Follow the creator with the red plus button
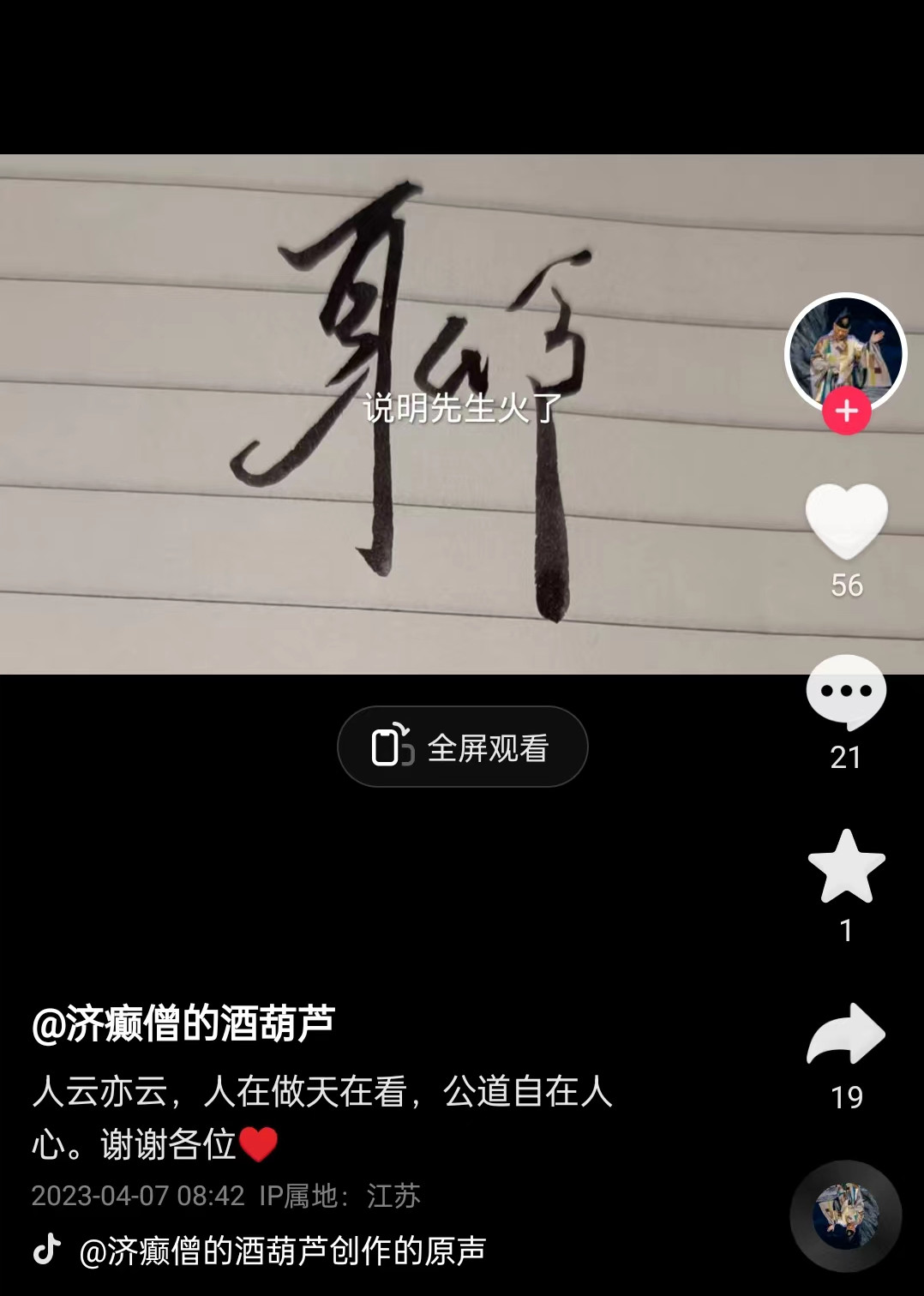Viewport: 924px width, 1296px height. pyautogui.click(x=846, y=411)
